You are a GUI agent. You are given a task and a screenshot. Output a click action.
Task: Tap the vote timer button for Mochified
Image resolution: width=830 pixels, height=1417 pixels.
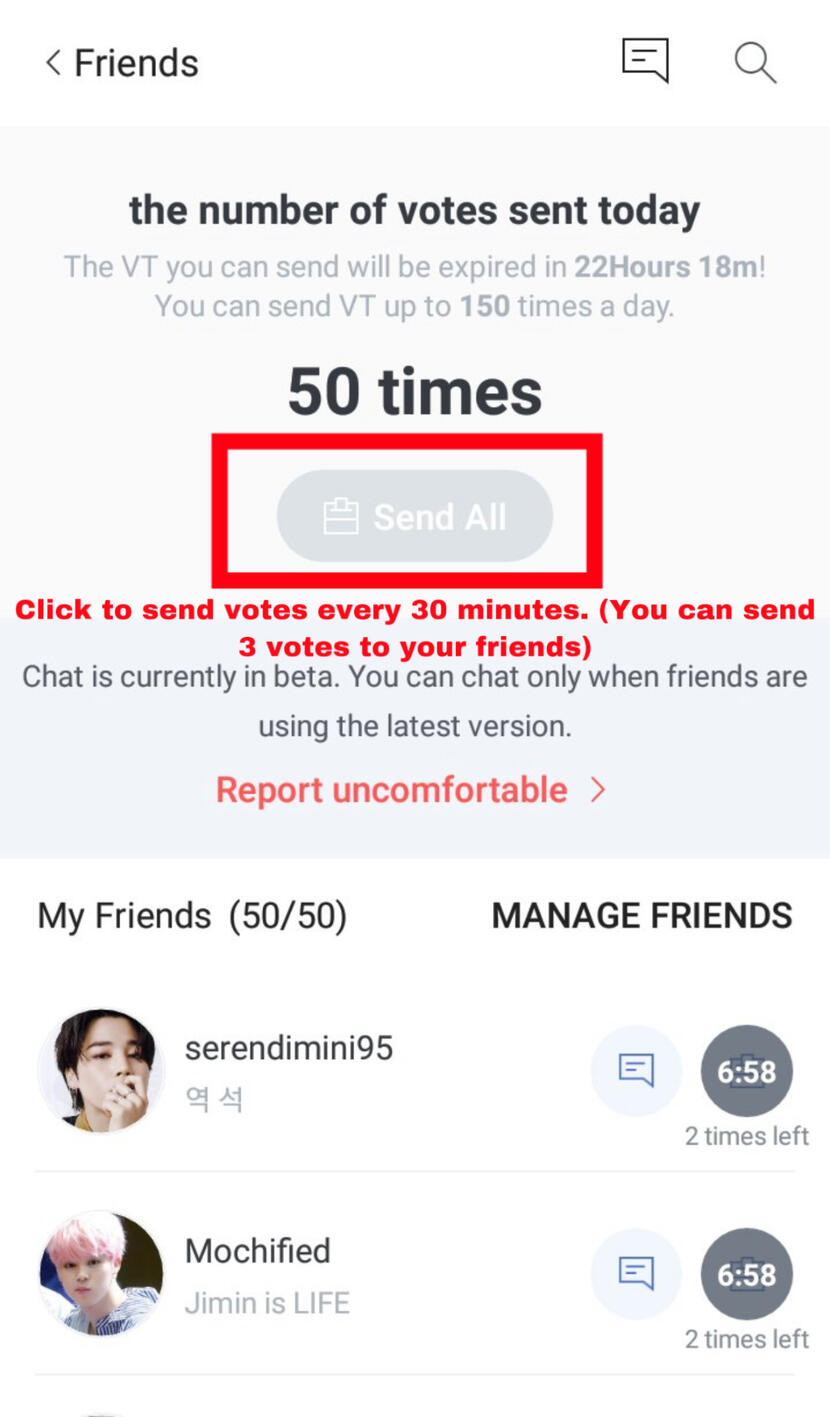746,1274
